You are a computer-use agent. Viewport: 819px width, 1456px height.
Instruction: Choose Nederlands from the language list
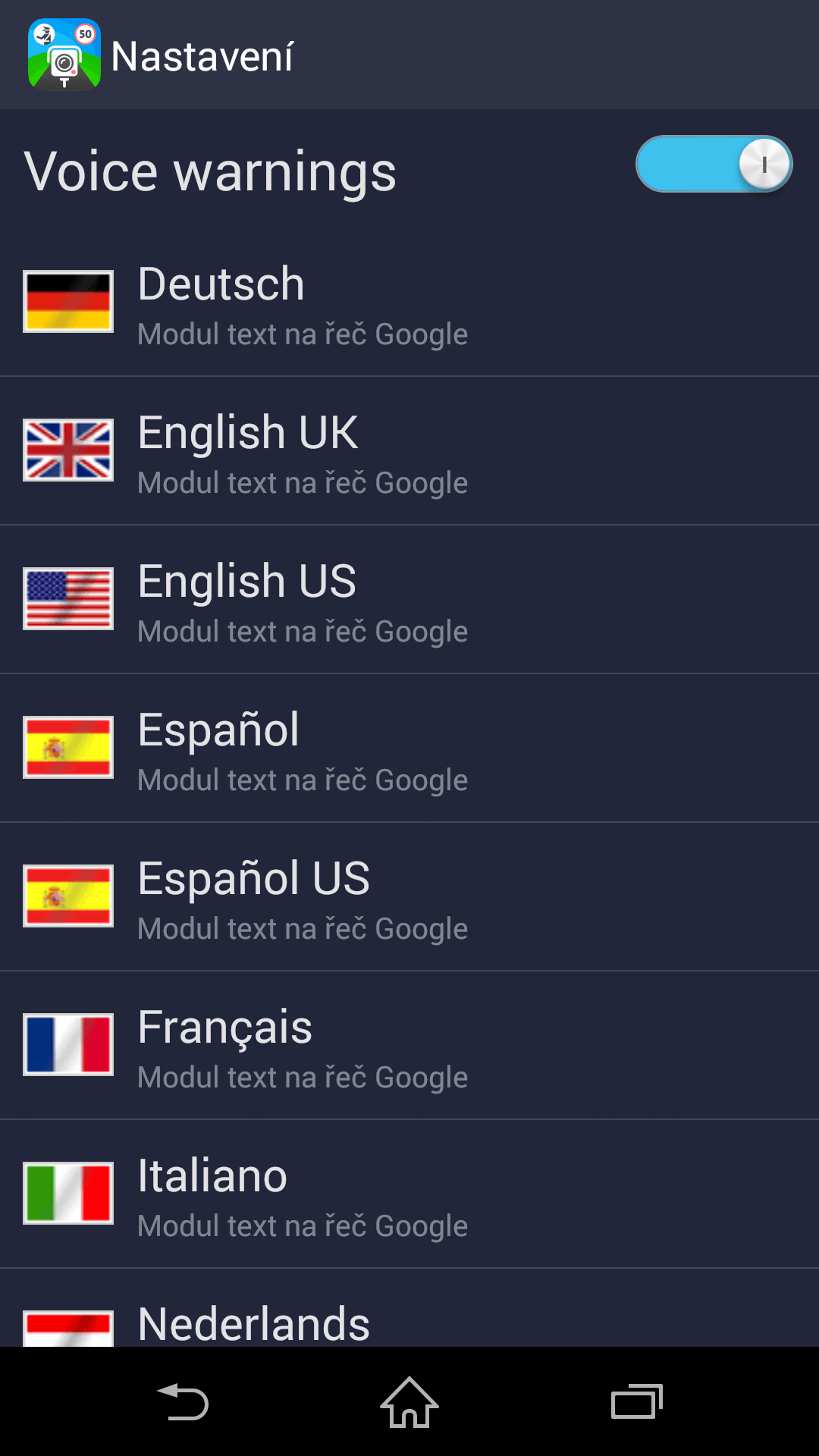(409, 1308)
